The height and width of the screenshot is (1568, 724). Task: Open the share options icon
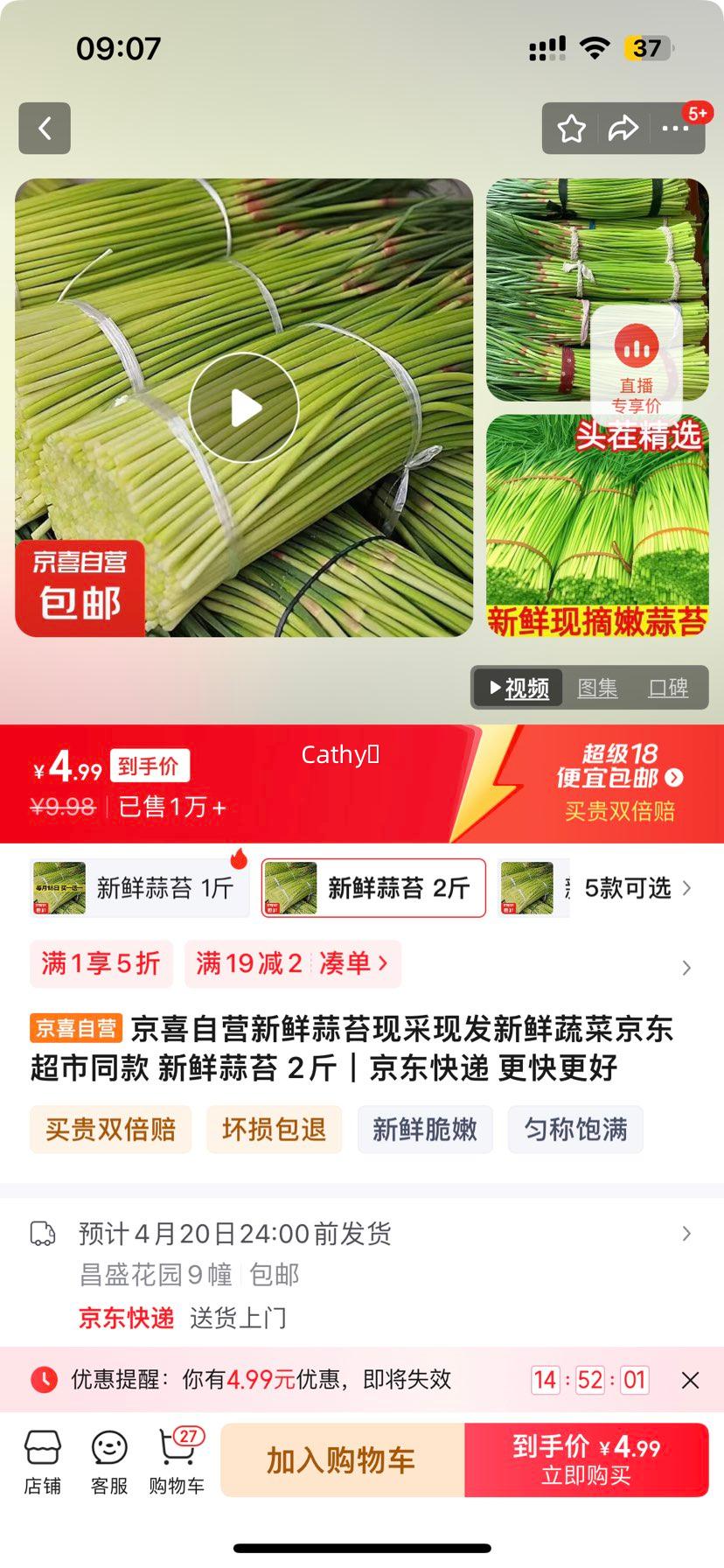pos(623,128)
